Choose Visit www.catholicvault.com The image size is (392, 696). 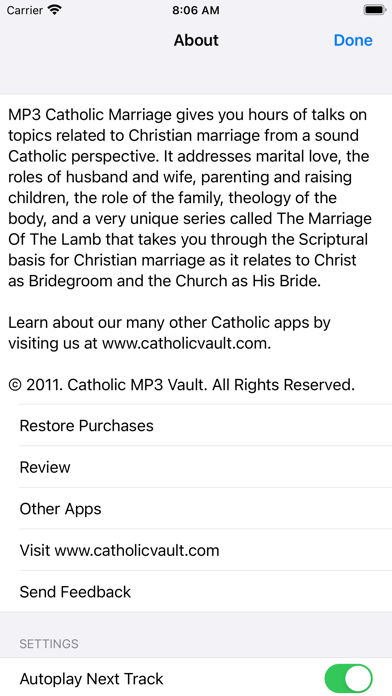click(196, 550)
